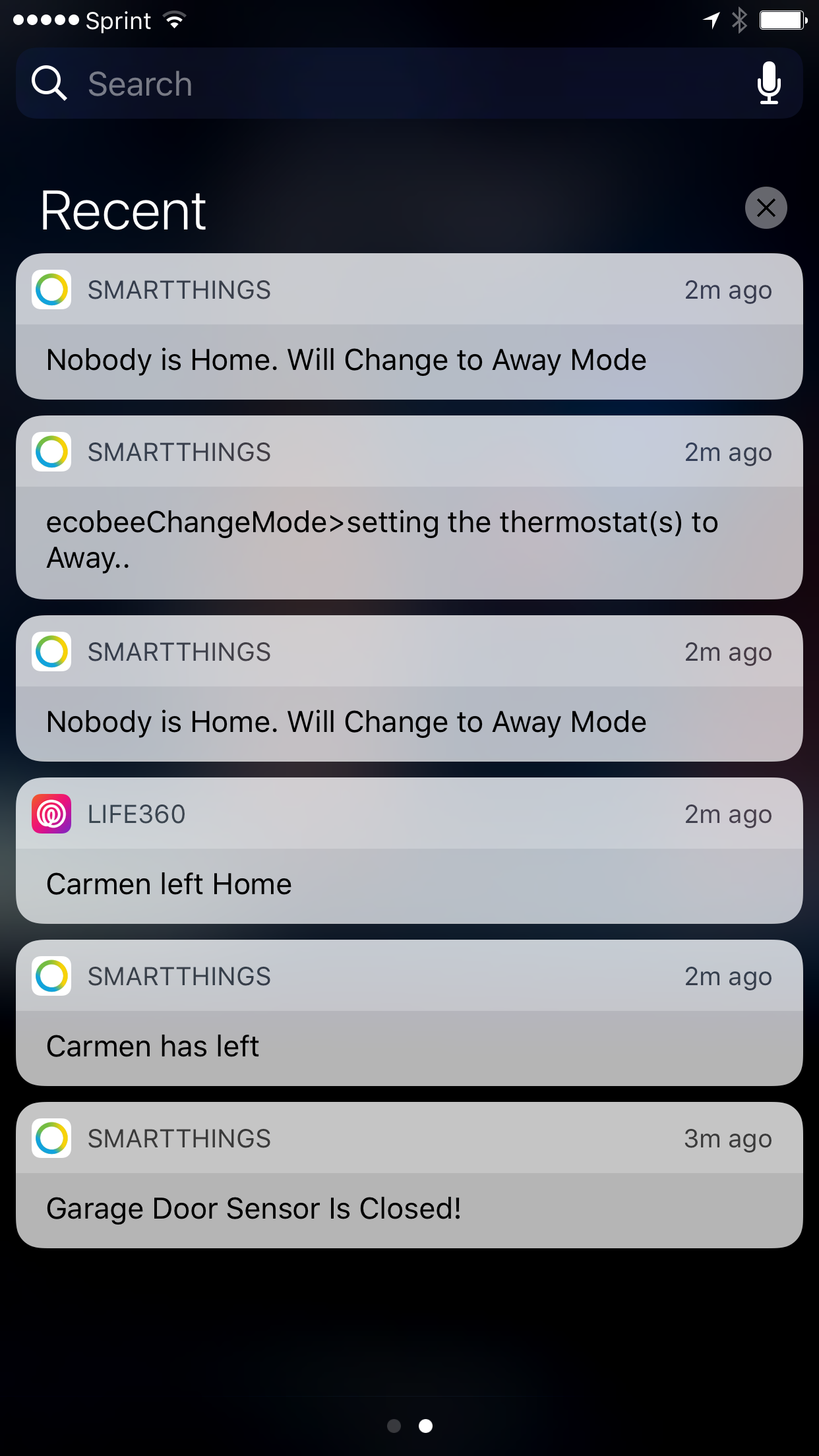
Task: Activate the microphone for voice search
Action: coord(769,84)
